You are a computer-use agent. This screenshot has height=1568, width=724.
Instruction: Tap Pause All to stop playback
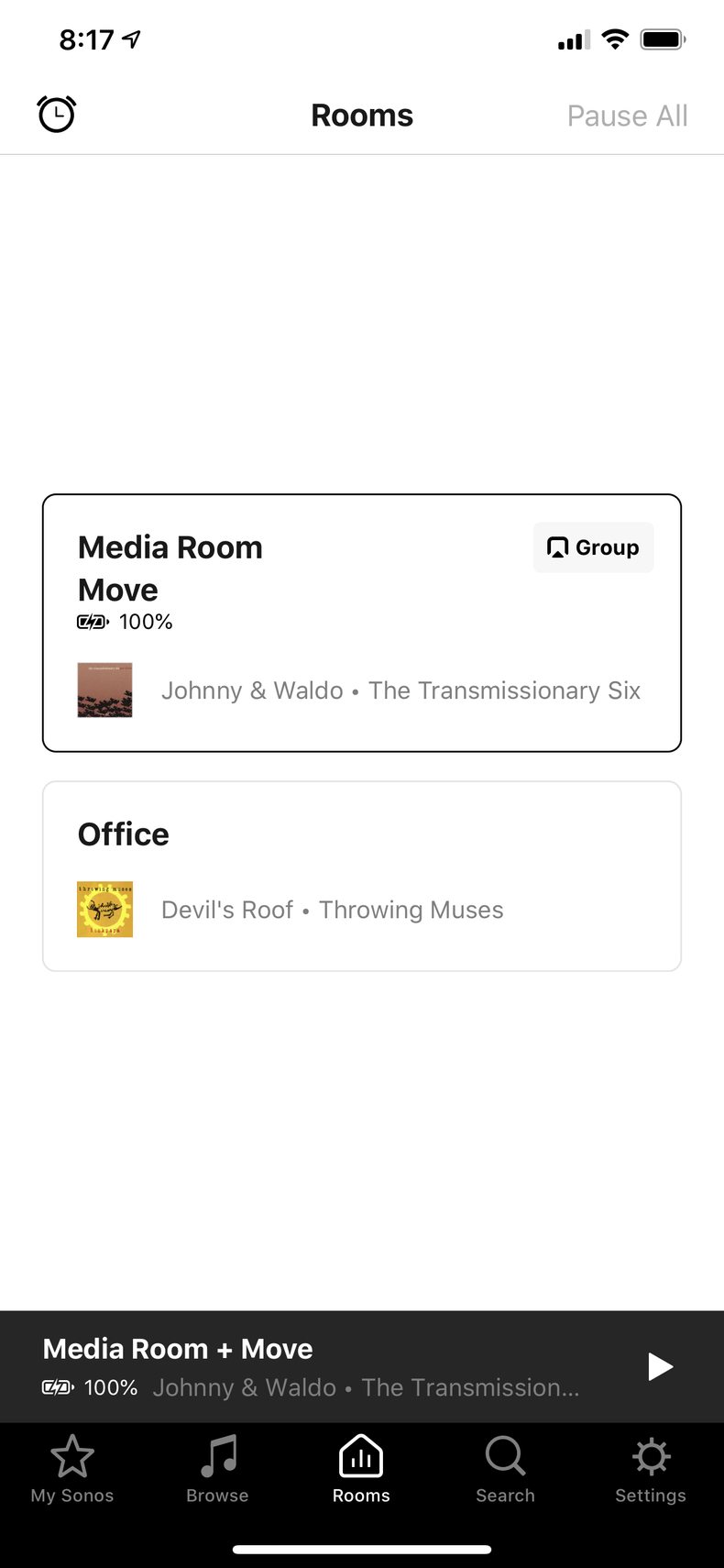pyautogui.click(x=627, y=116)
